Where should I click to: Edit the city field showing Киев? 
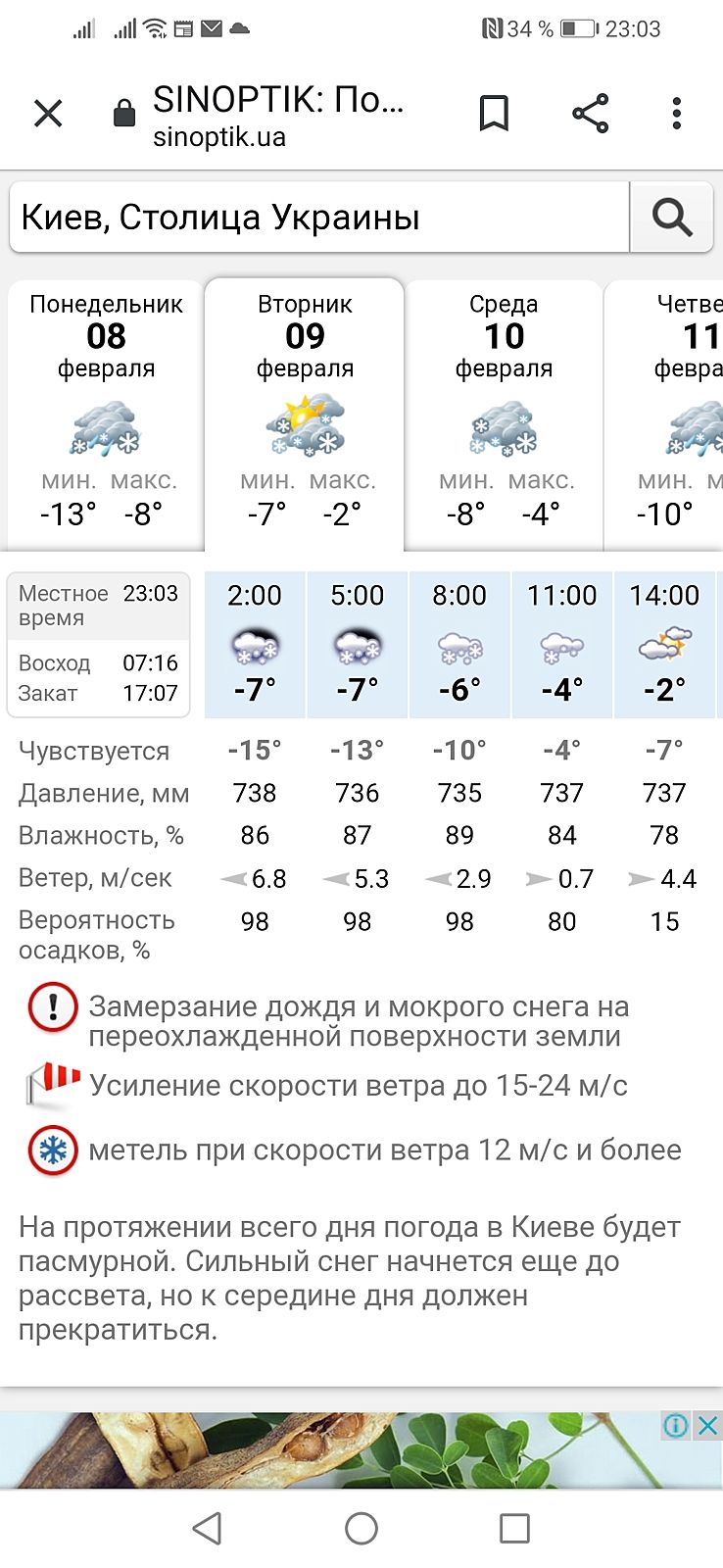[x=318, y=217]
